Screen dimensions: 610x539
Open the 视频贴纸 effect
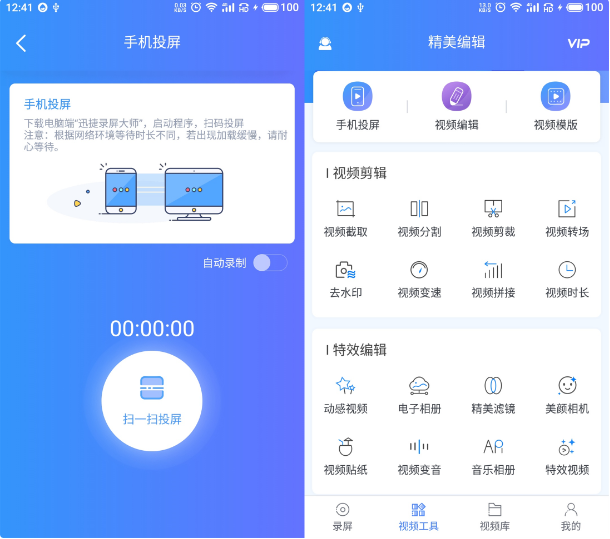[346, 455]
